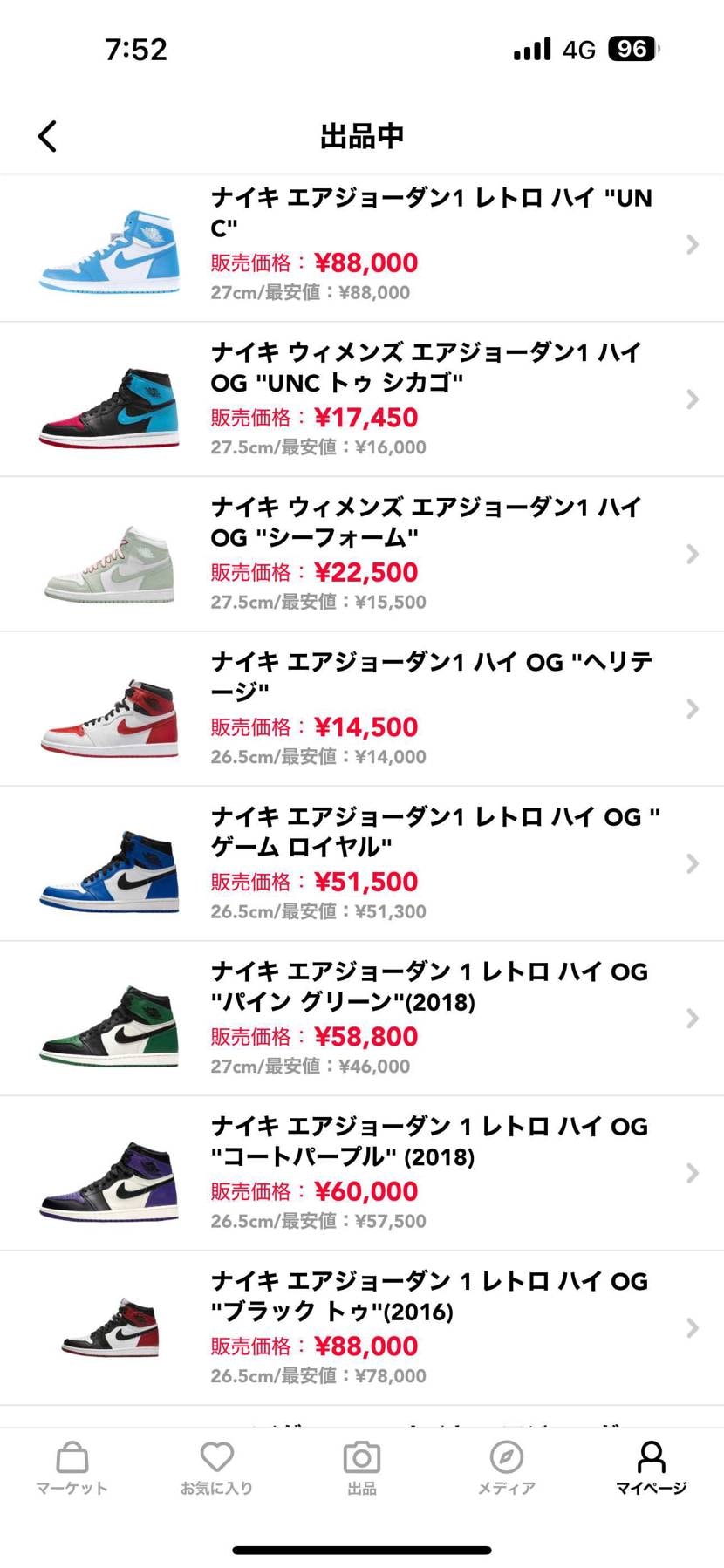View the "シーフォーム" listing details
This screenshot has width=724, height=1568.
[x=362, y=555]
